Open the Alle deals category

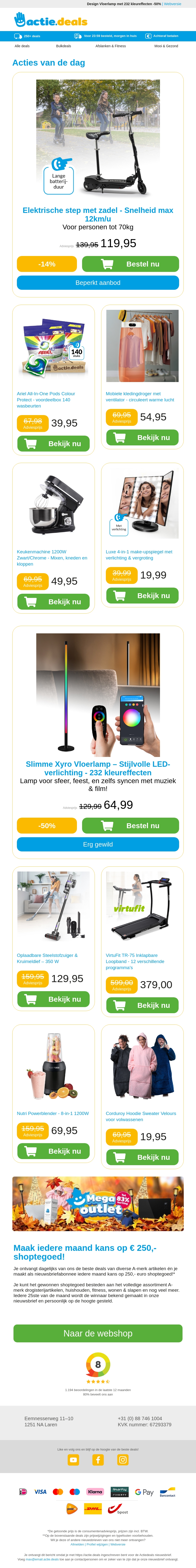[22, 46]
